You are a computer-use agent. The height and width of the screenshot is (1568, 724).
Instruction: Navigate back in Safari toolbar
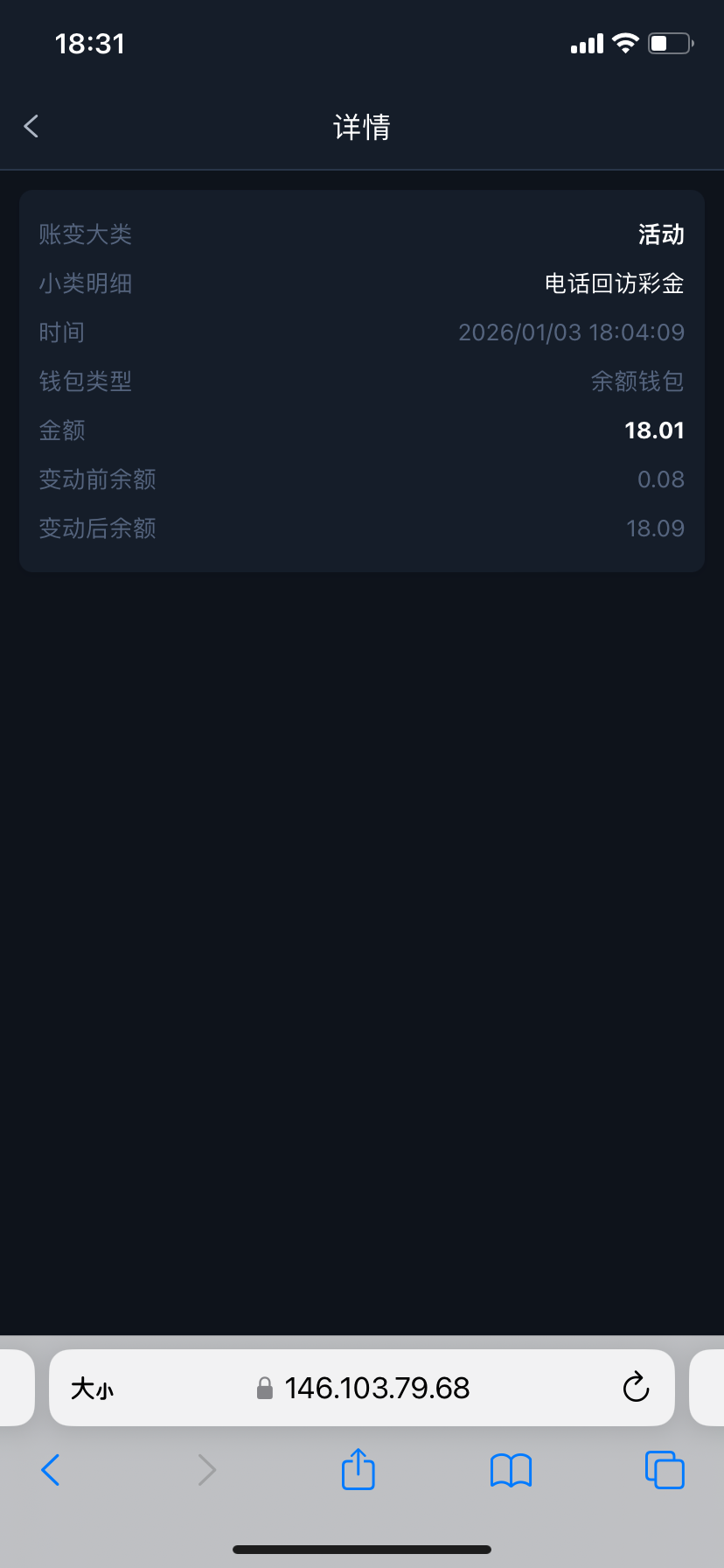point(51,1471)
